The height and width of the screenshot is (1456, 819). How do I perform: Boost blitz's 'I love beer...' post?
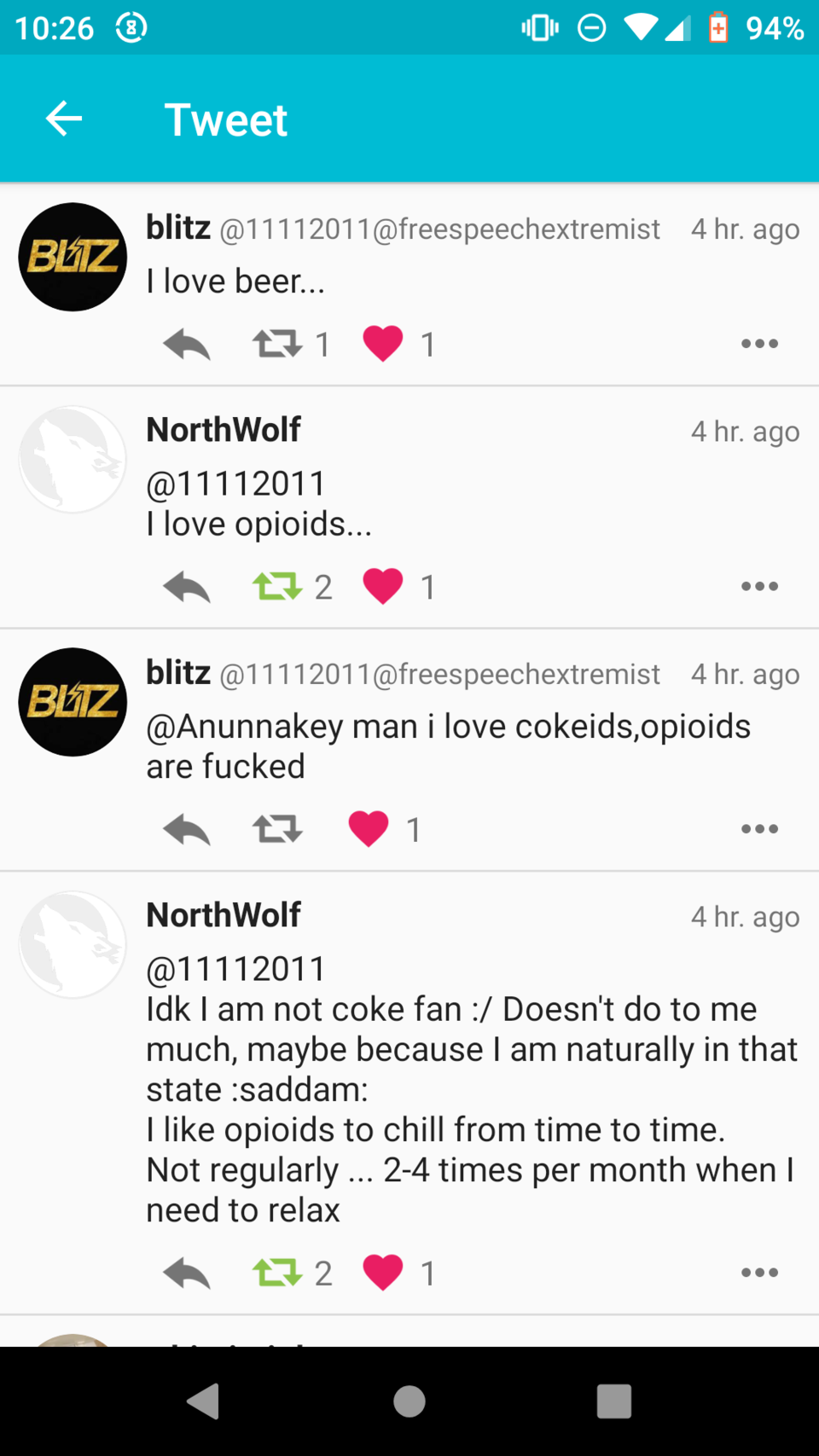click(277, 345)
